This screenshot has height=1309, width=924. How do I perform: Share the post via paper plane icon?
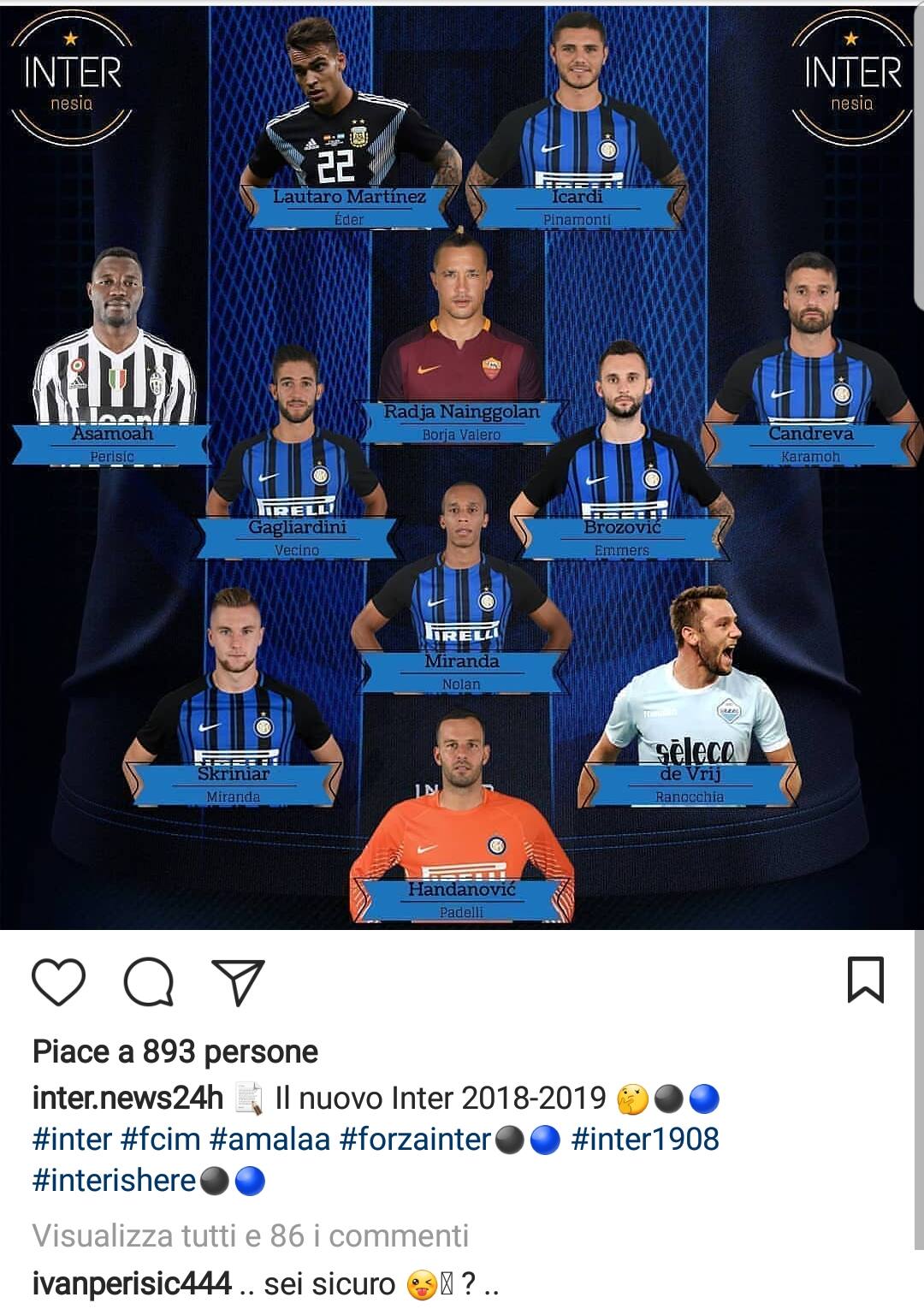tap(238, 981)
